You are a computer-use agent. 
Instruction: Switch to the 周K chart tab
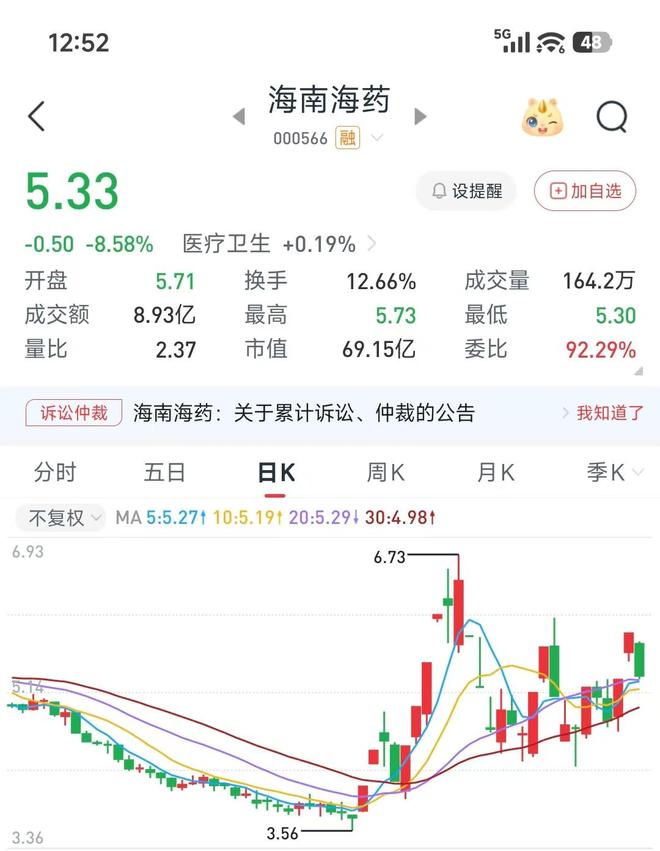tap(386, 472)
